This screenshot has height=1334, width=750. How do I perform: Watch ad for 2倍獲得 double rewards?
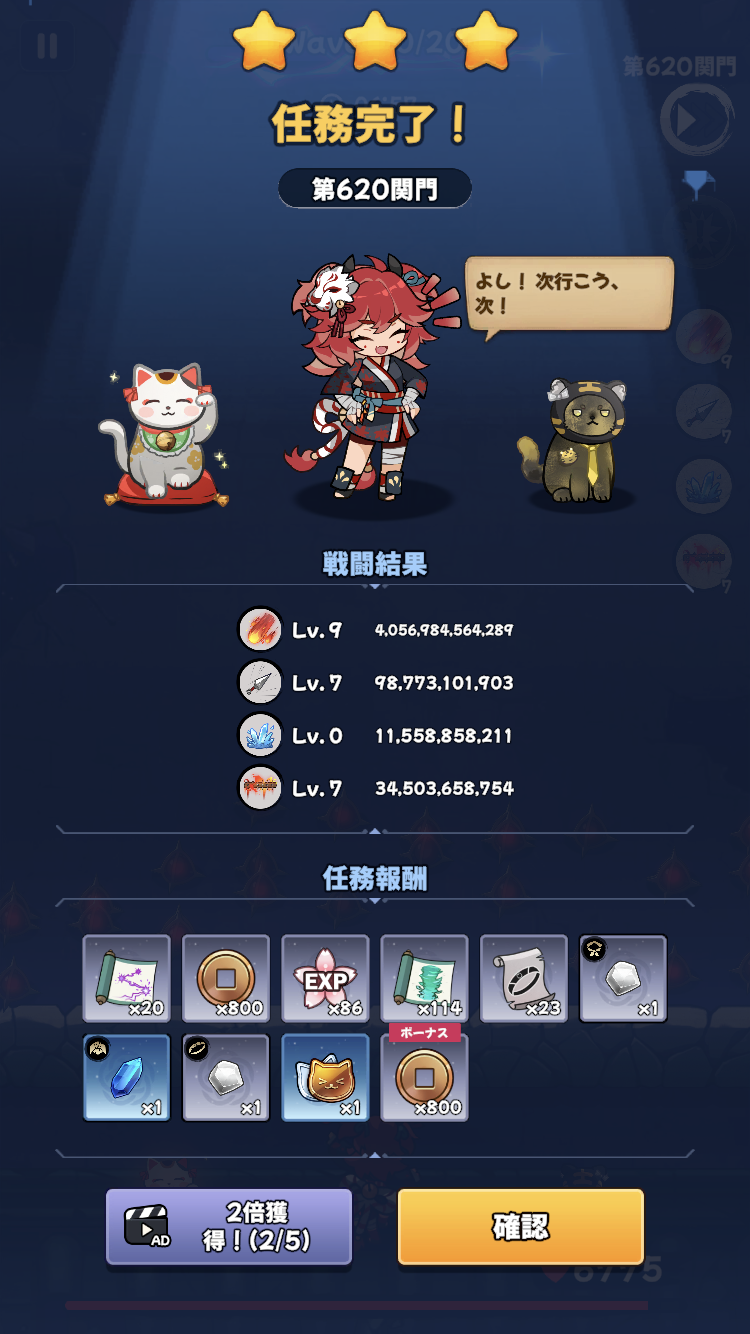[x=229, y=1226]
